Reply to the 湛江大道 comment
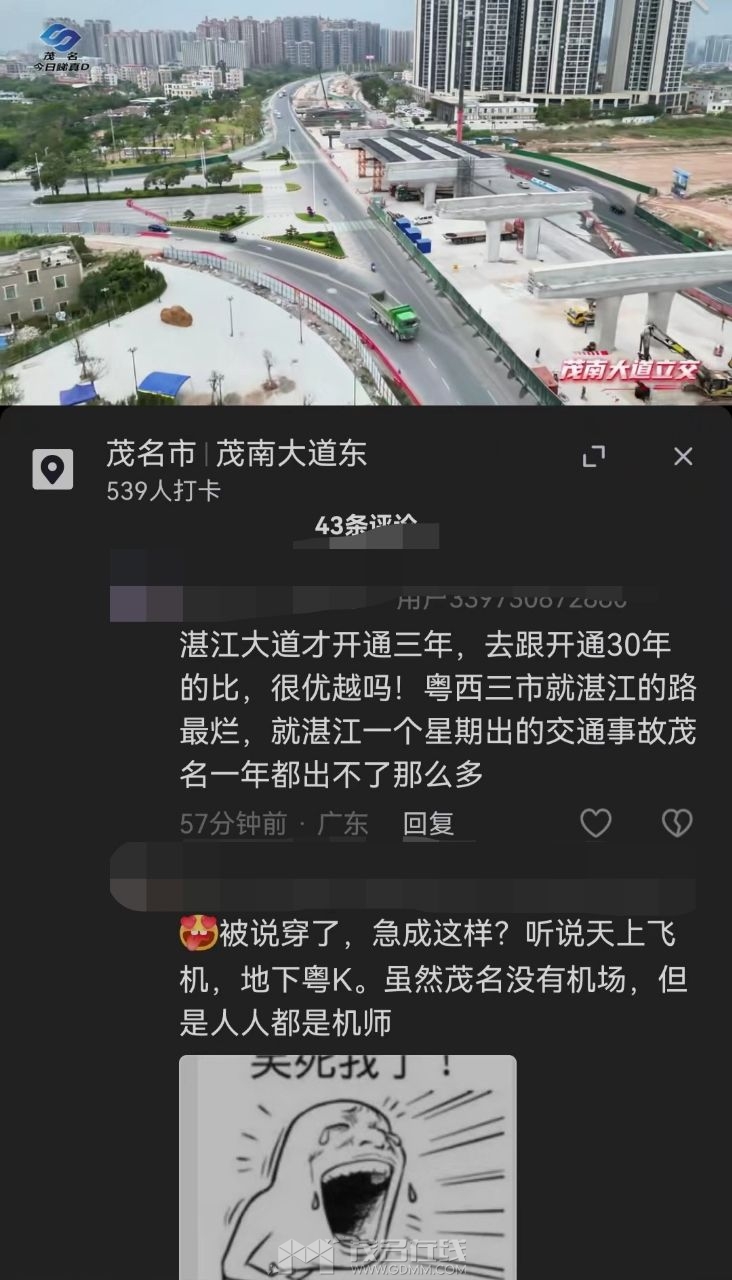The height and width of the screenshot is (1280, 732). 428,824
